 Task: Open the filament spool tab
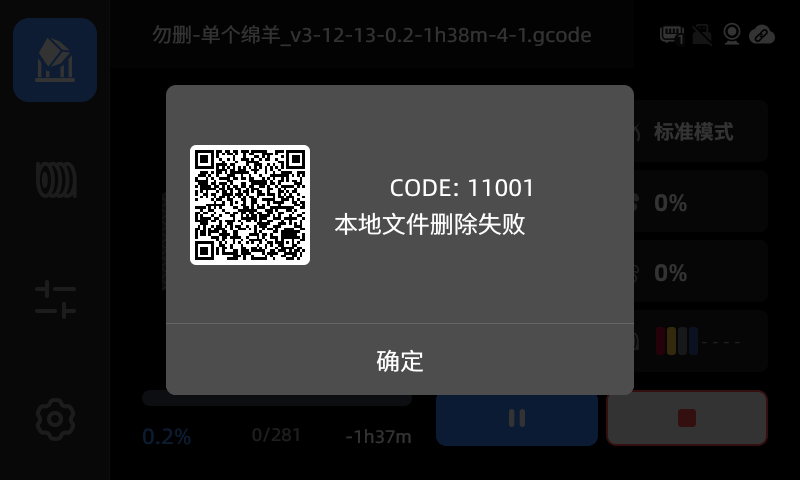(55, 180)
